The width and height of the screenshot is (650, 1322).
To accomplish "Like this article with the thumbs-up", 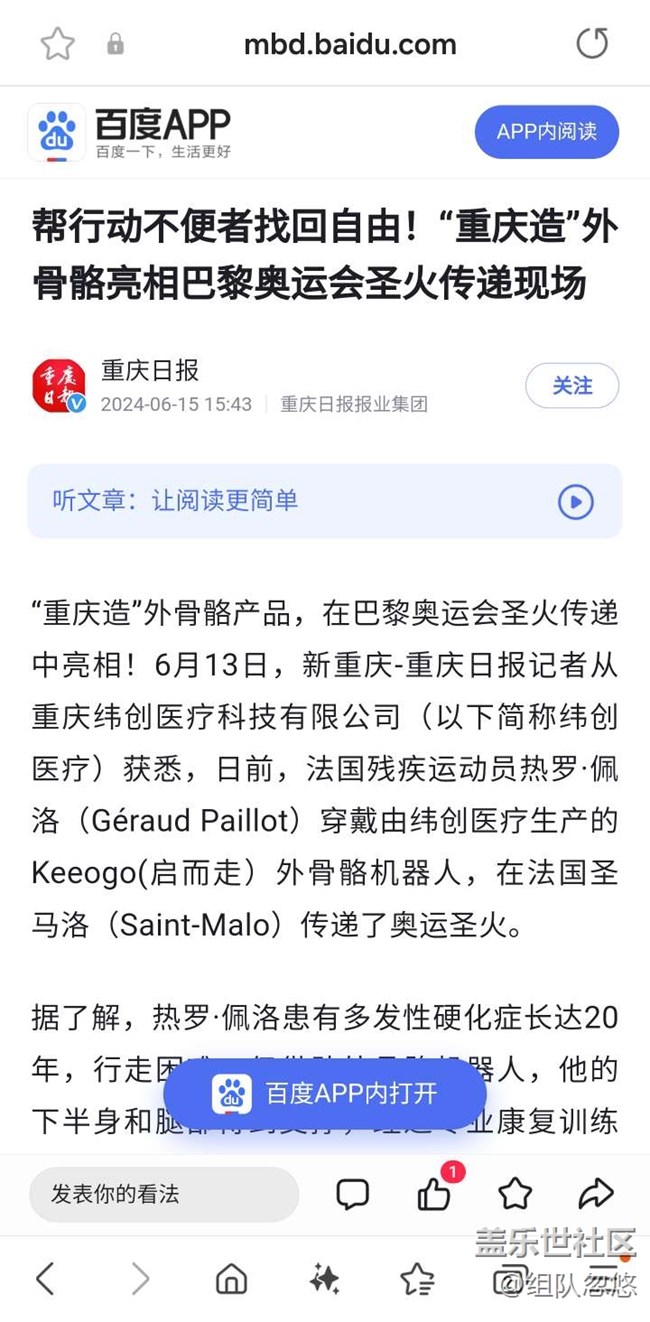I will [434, 1193].
